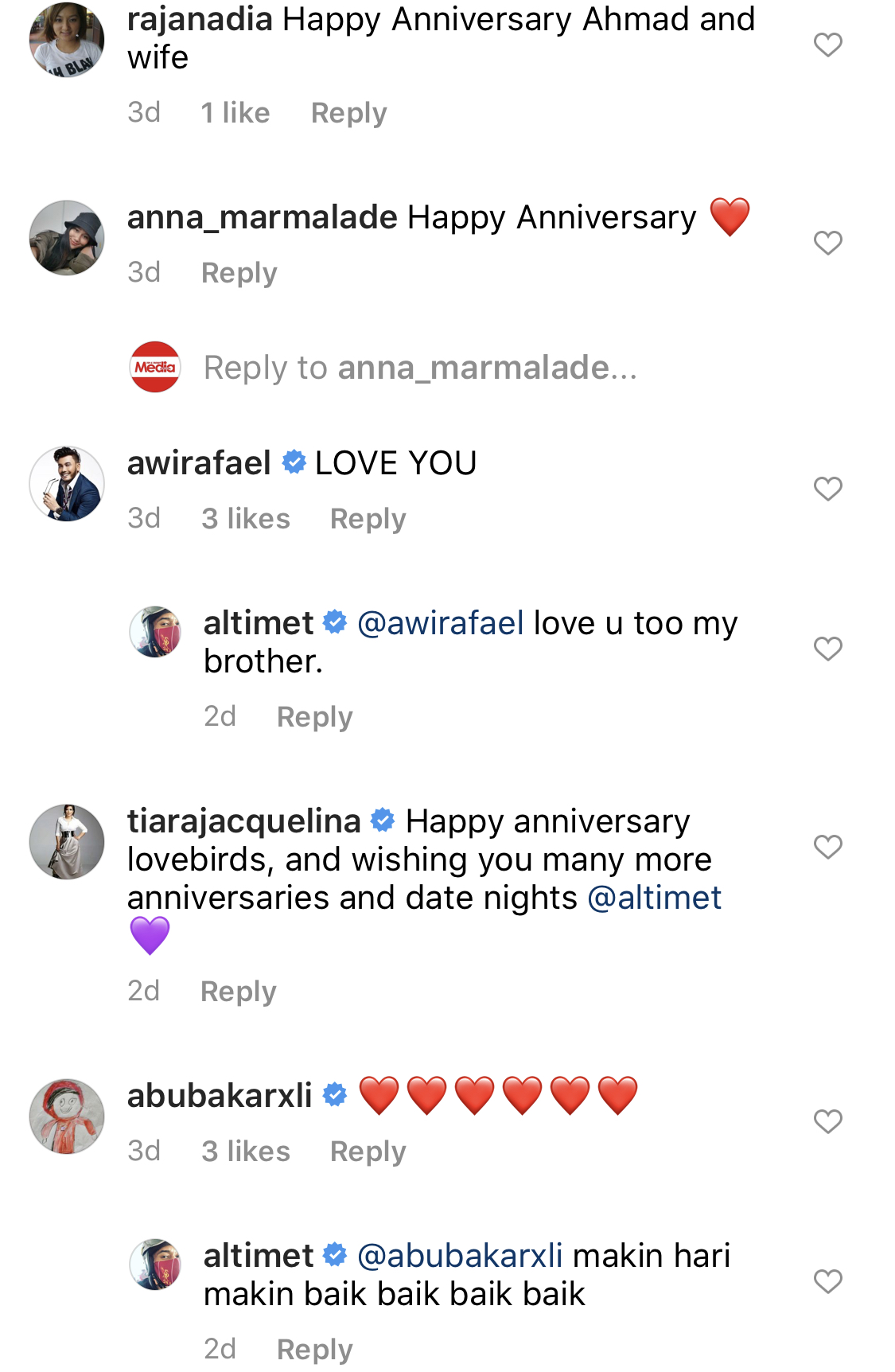This screenshot has height=1372, width=895.
Task: Like rajanadia's comment
Action: (x=827, y=45)
